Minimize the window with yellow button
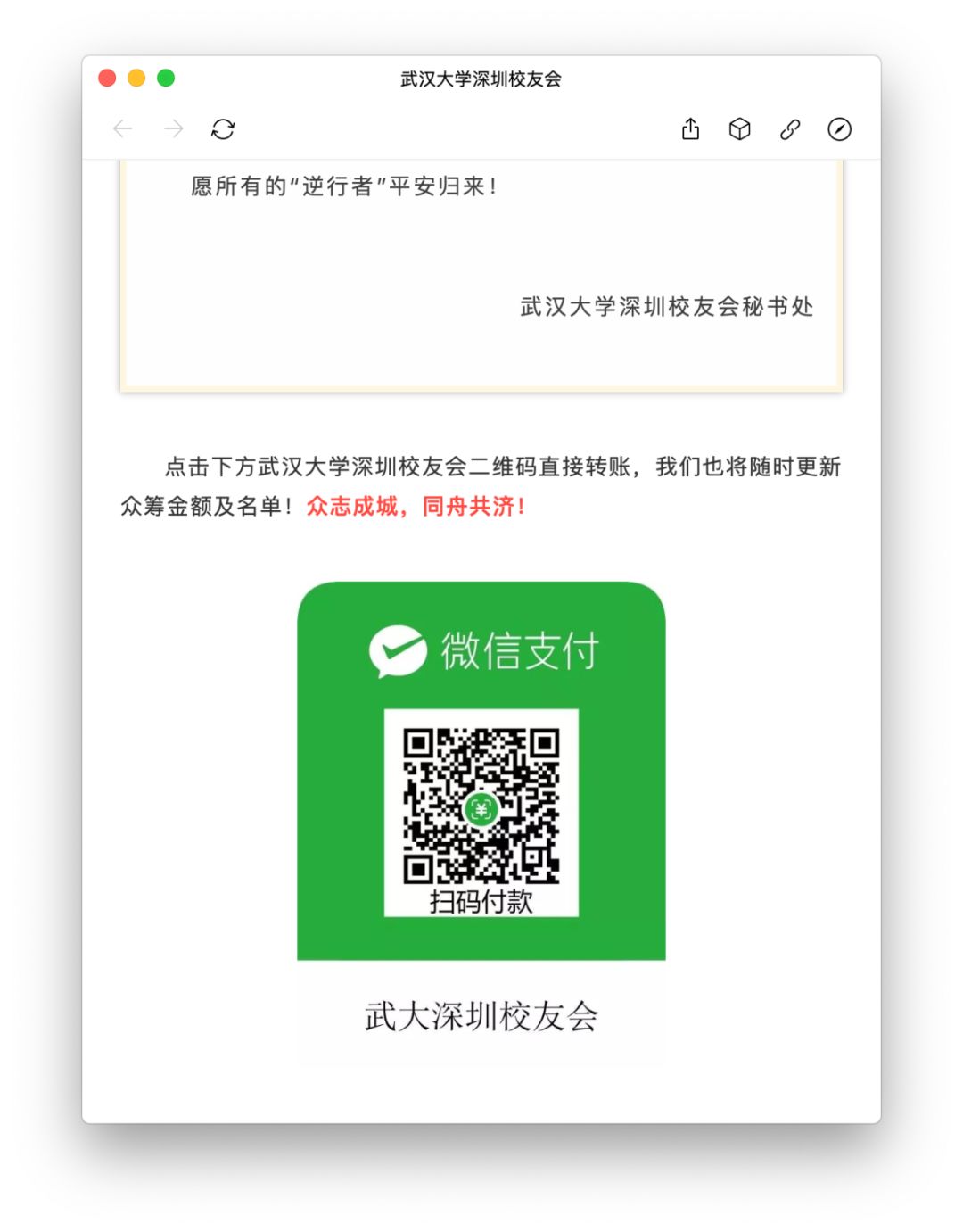The height and width of the screenshot is (1232, 963). point(136,79)
